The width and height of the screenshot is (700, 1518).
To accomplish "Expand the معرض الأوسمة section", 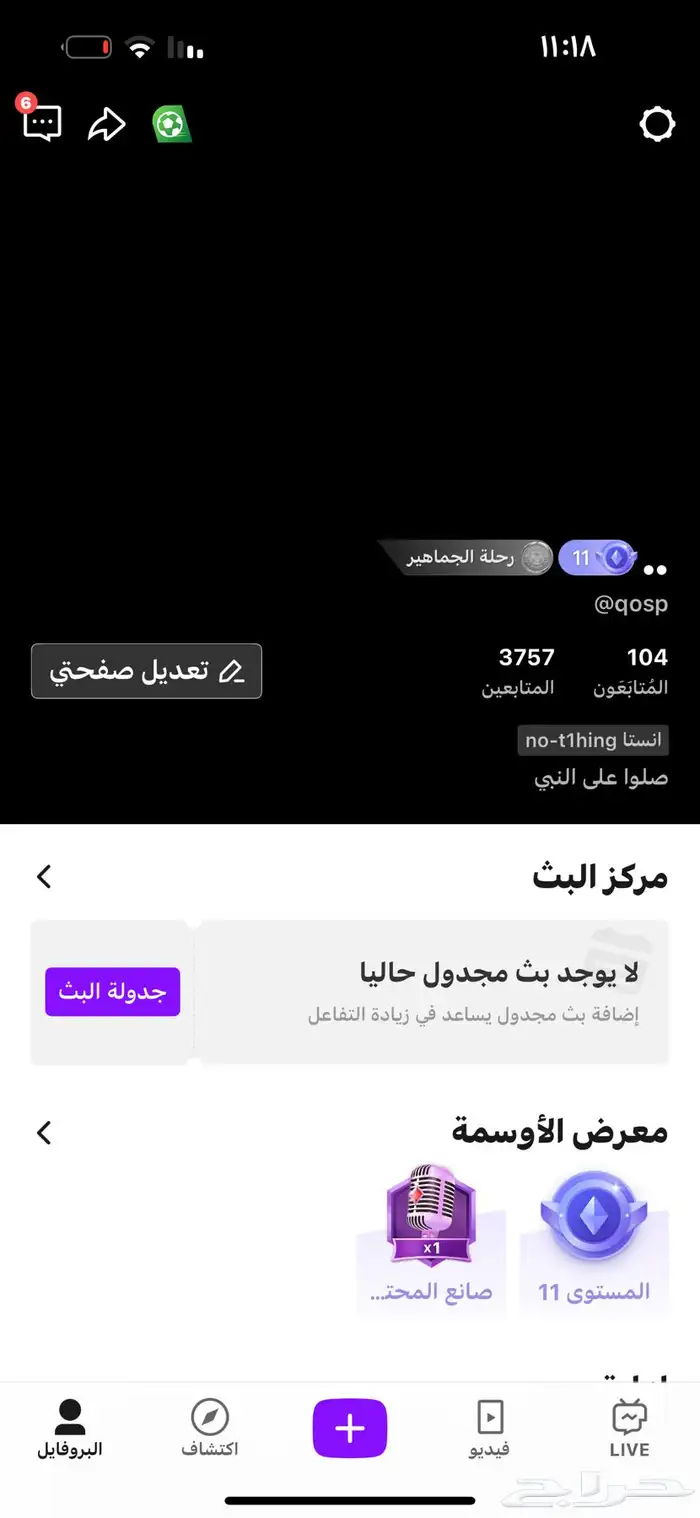I will (44, 1133).
